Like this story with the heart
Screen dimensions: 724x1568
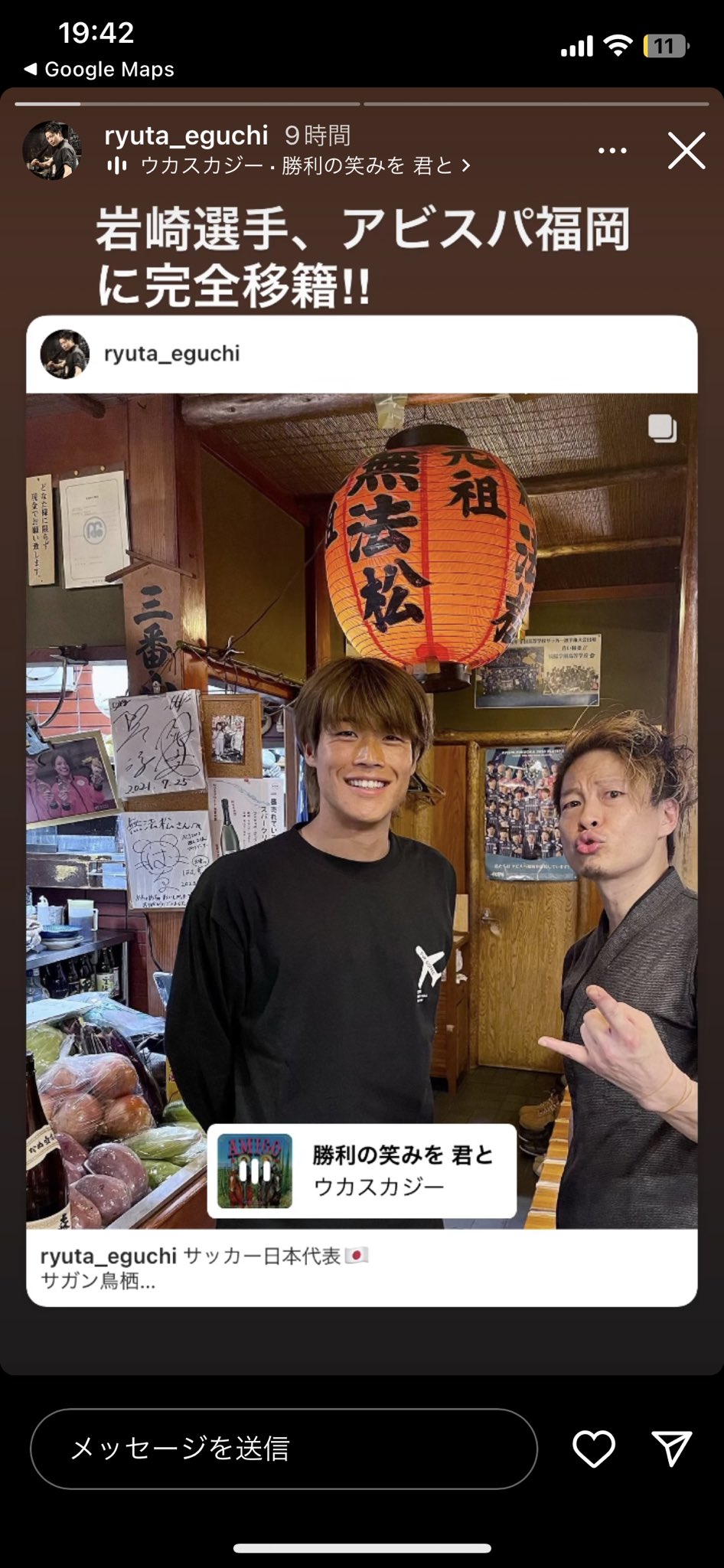[x=594, y=1449]
